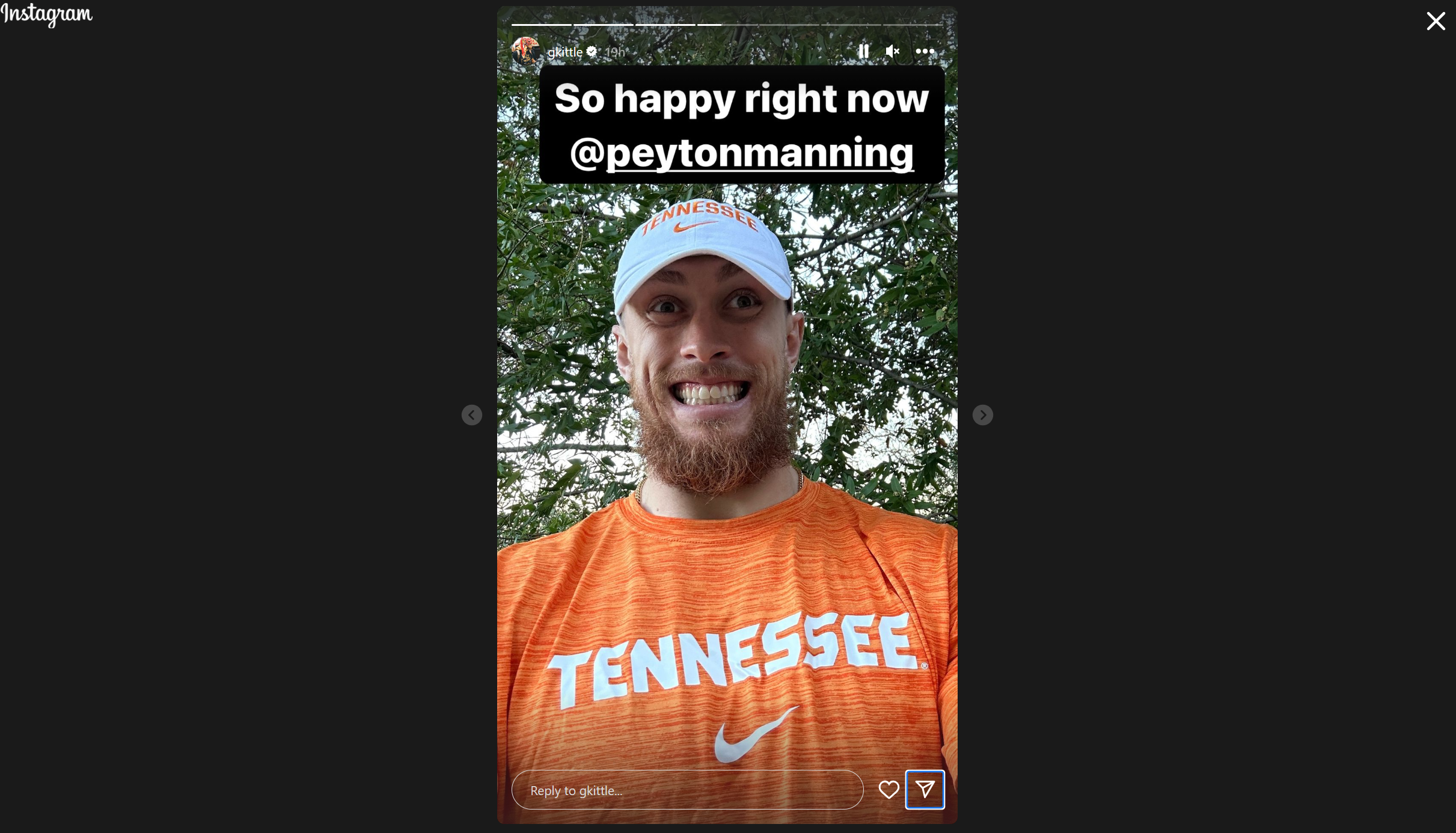
Task: Go to Instagram home via the logo
Action: [x=47, y=14]
